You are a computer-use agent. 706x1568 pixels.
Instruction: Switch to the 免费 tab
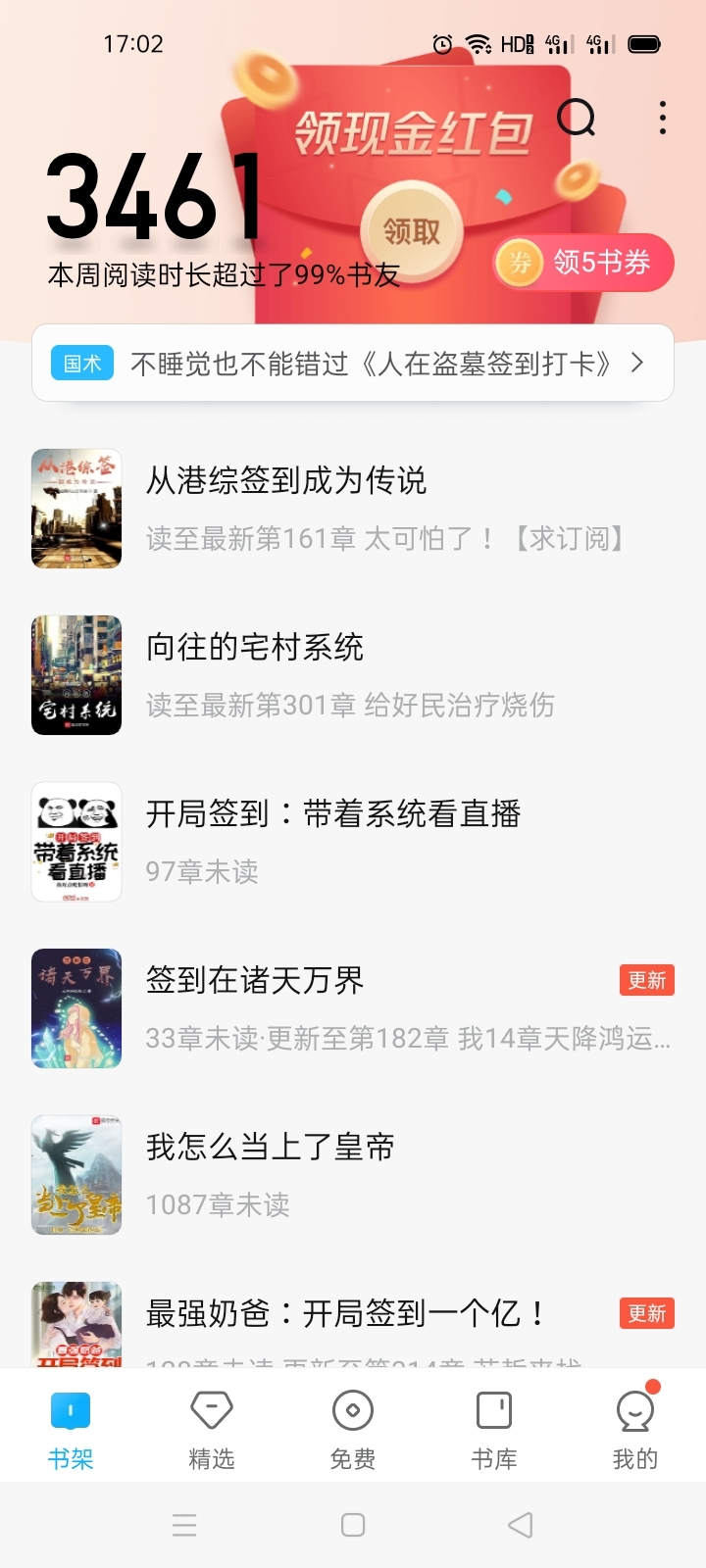pos(353,1431)
